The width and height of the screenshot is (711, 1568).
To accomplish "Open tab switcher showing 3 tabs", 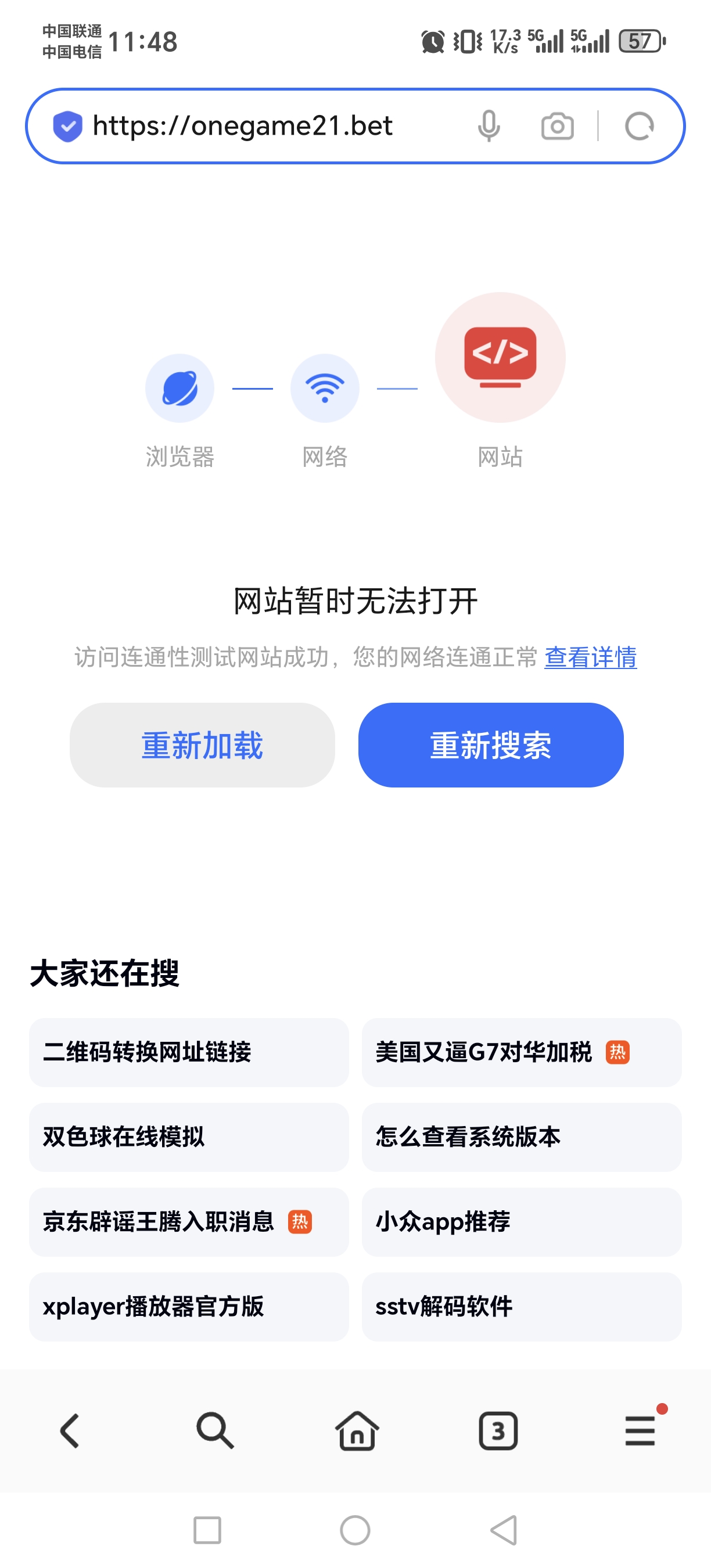I will (x=498, y=1430).
